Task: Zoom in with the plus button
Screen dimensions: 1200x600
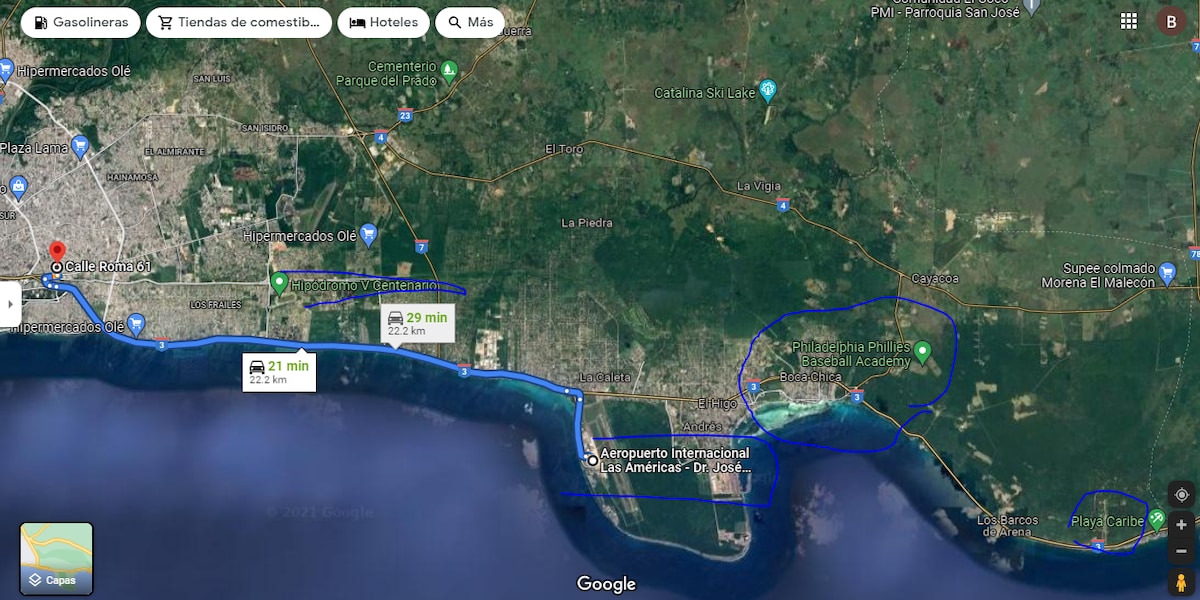Action: point(1181,525)
